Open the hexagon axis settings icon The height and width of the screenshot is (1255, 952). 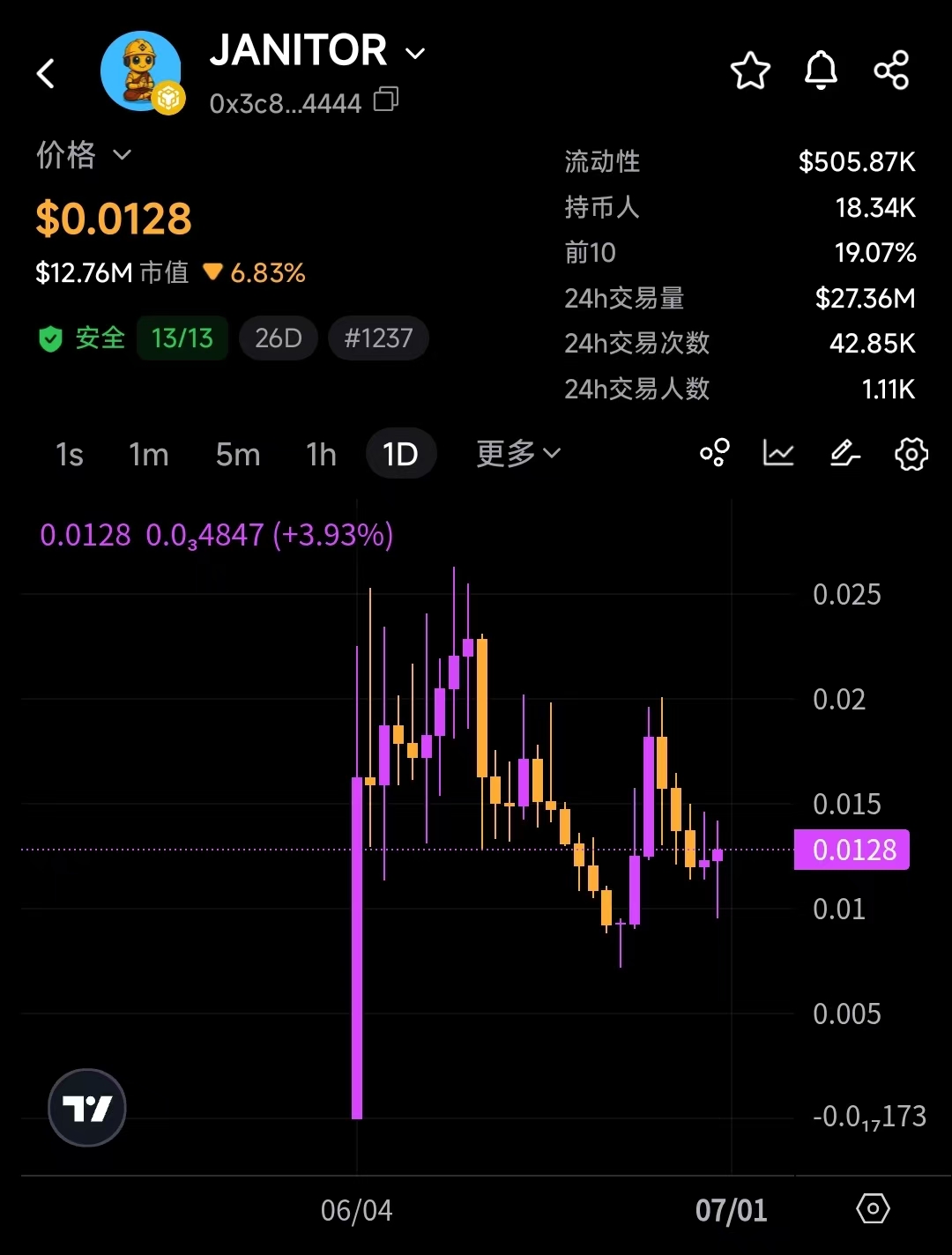(x=873, y=1208)
